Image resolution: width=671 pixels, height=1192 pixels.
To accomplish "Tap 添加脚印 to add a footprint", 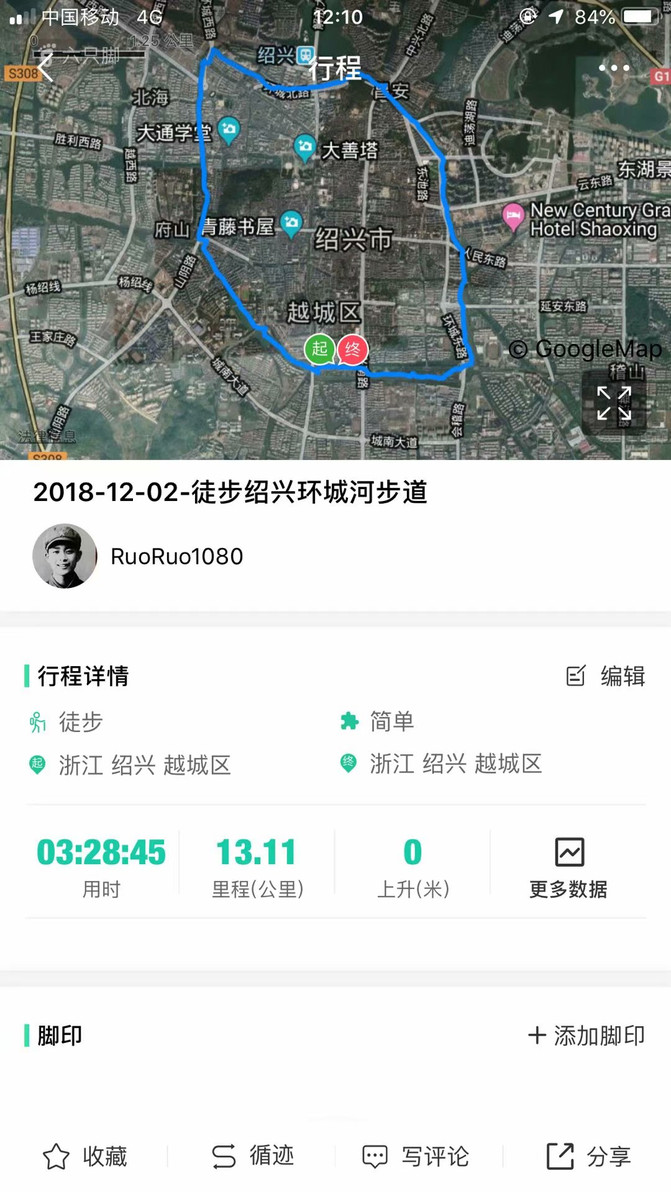I will pyautogui.click(x=586, y=1035).
